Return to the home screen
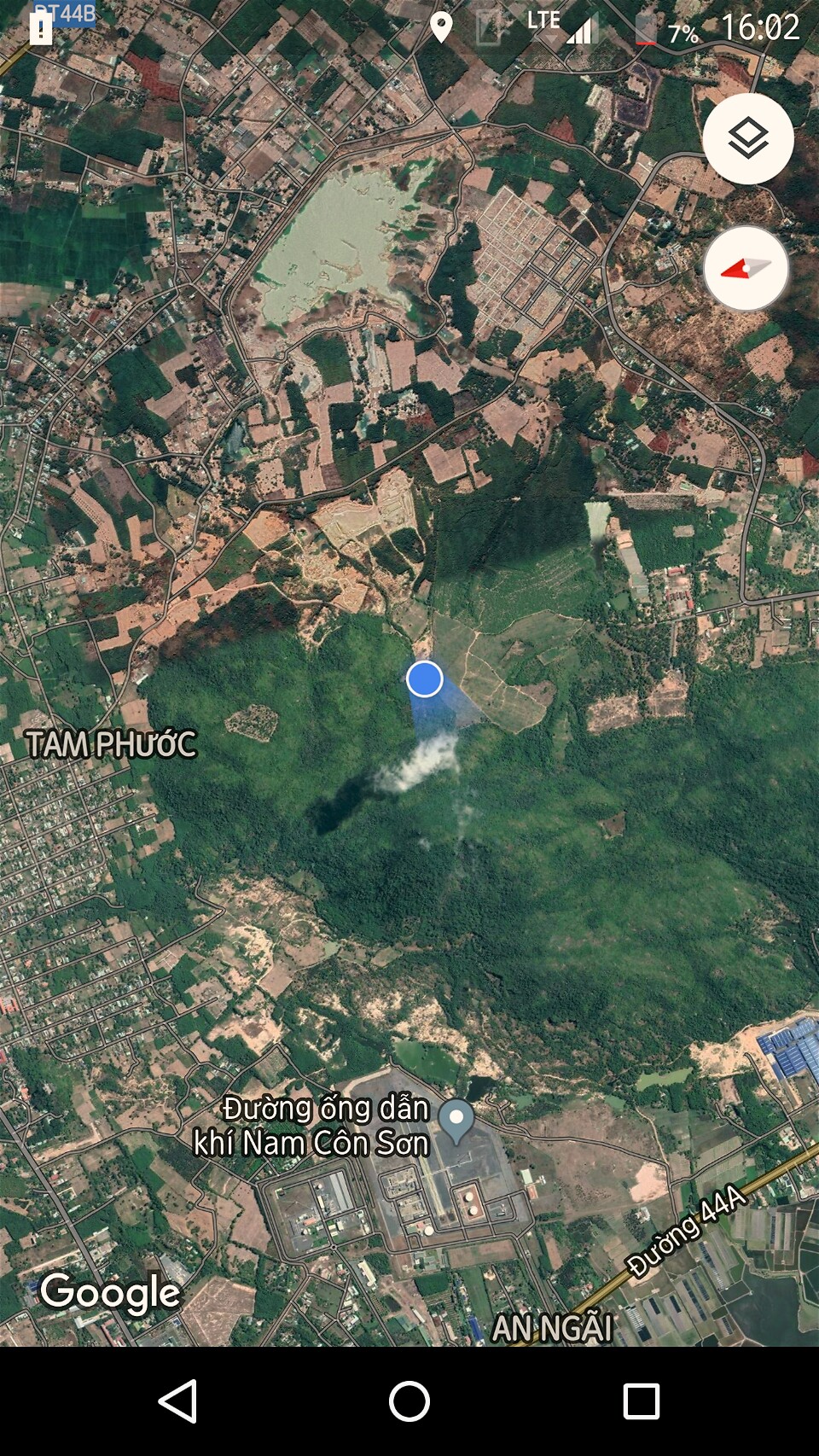 [x=409, y=1401]
